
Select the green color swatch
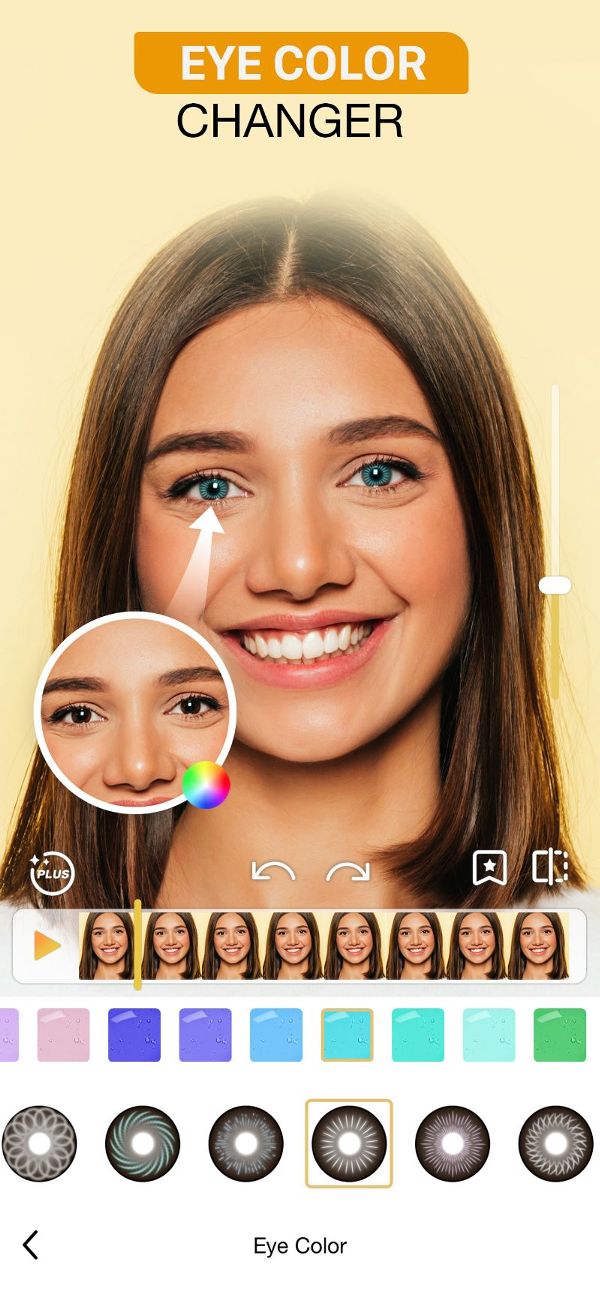(x=559, y=1034)
